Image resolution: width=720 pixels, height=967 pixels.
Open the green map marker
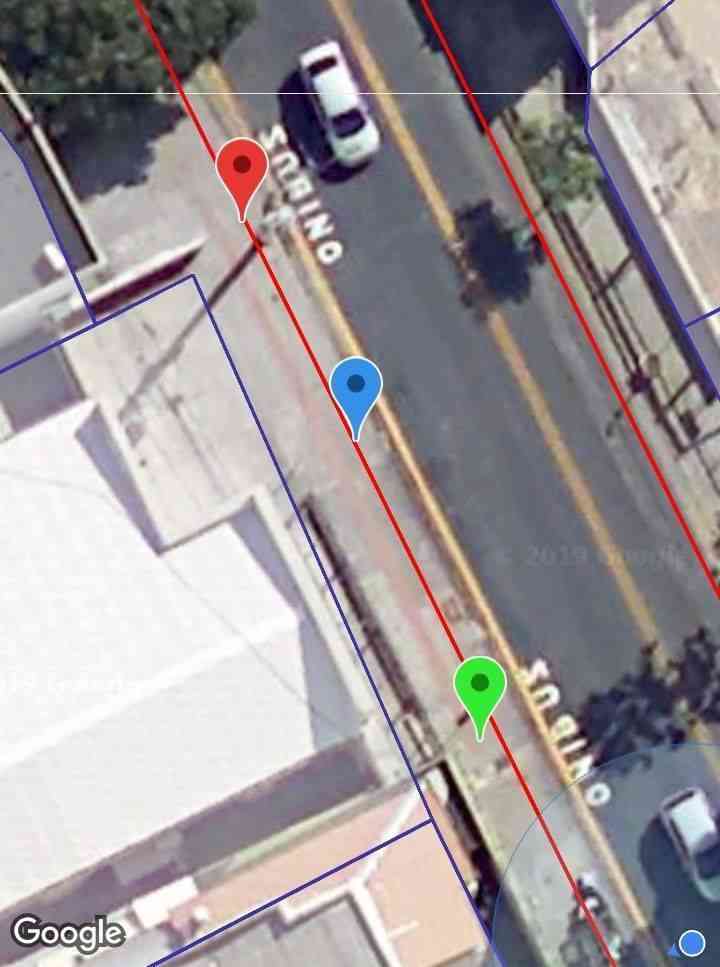coord(480,690)
